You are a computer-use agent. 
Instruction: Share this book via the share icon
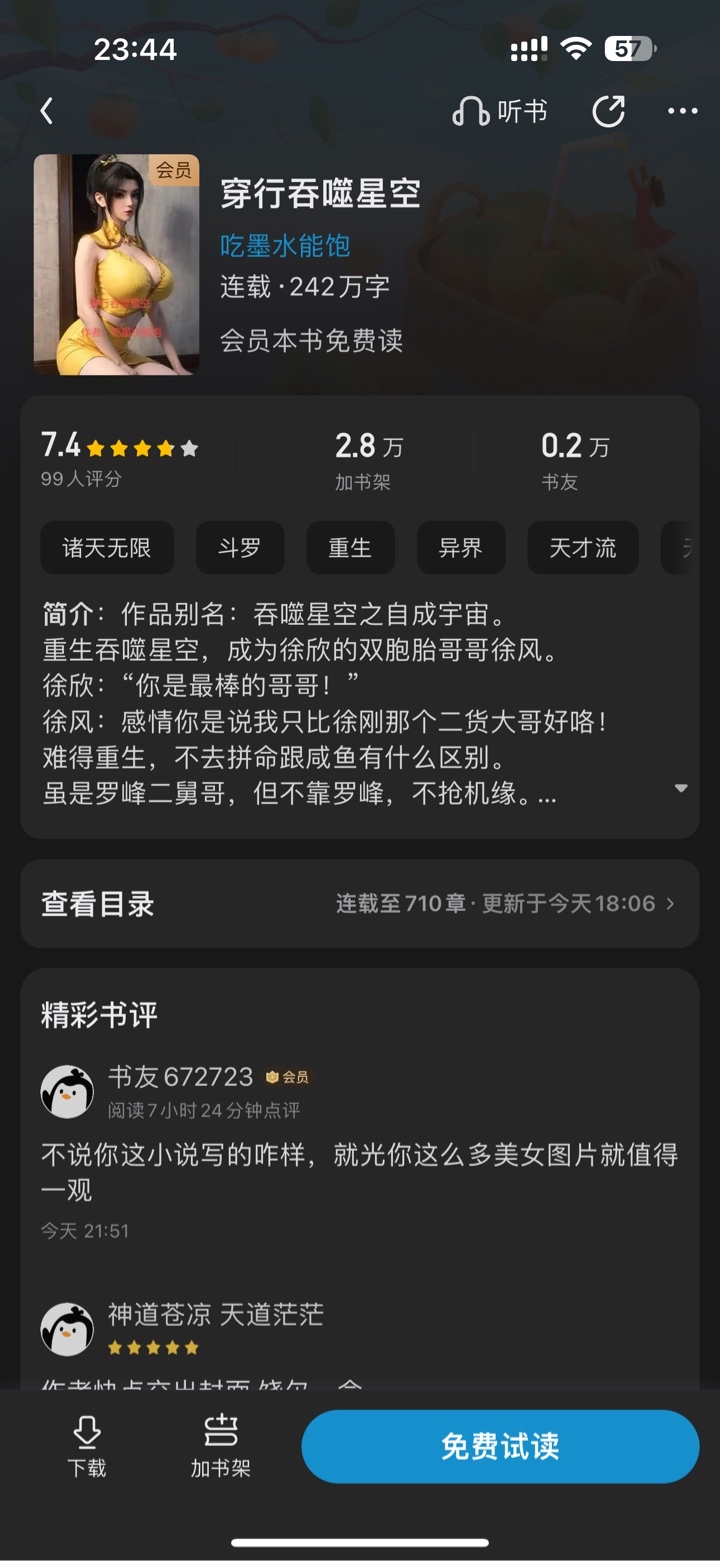pyautogui.click(x=608, y=111)
